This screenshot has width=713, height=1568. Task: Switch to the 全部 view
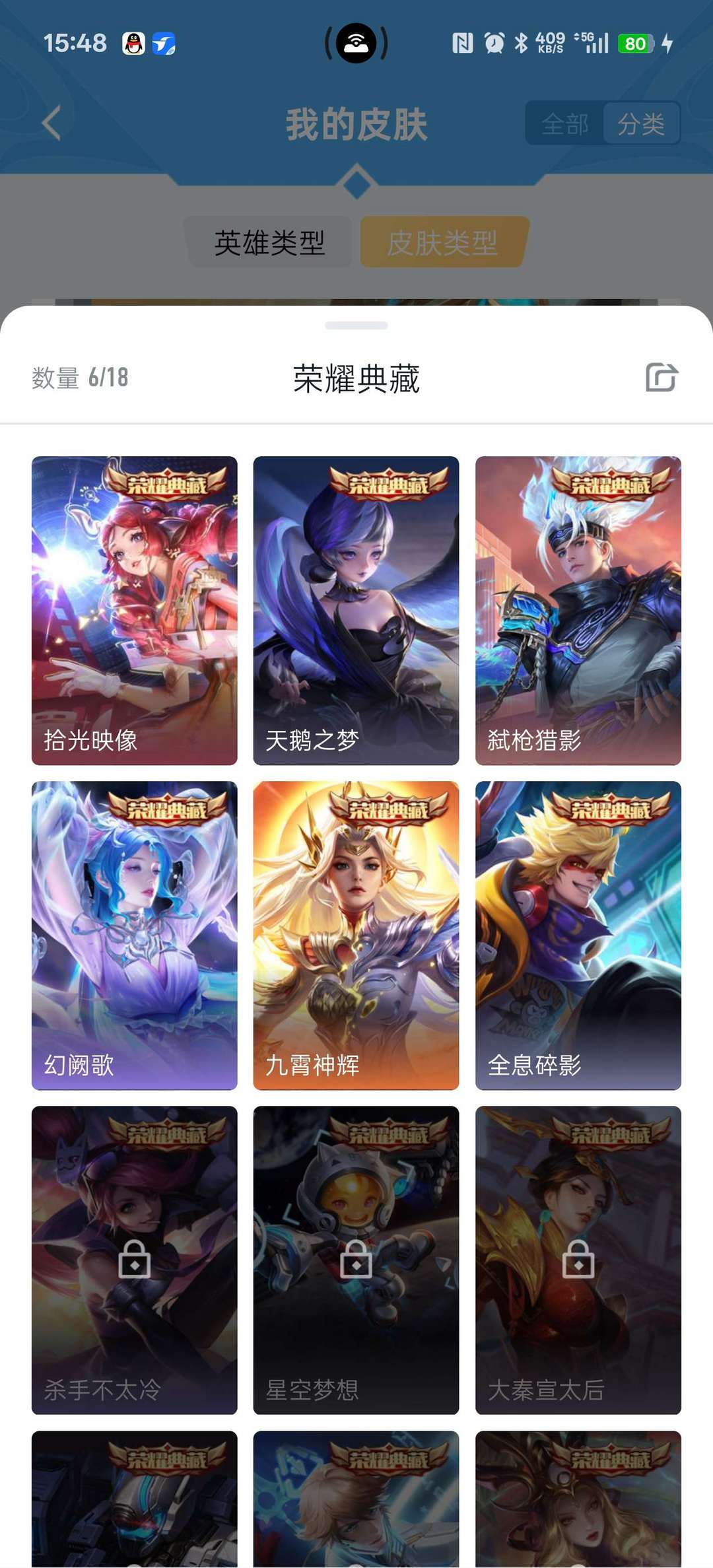click(564, 123)
